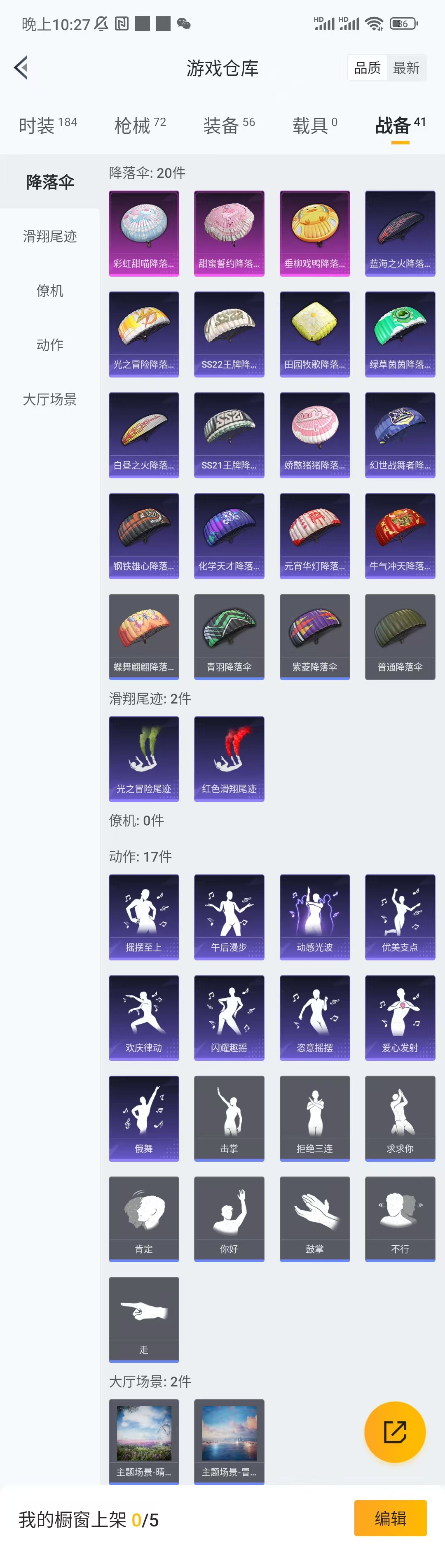This screenshot has width=445, height=1568.
Task: Switch to the 载具 tab
Action: (x=314, y=126)
